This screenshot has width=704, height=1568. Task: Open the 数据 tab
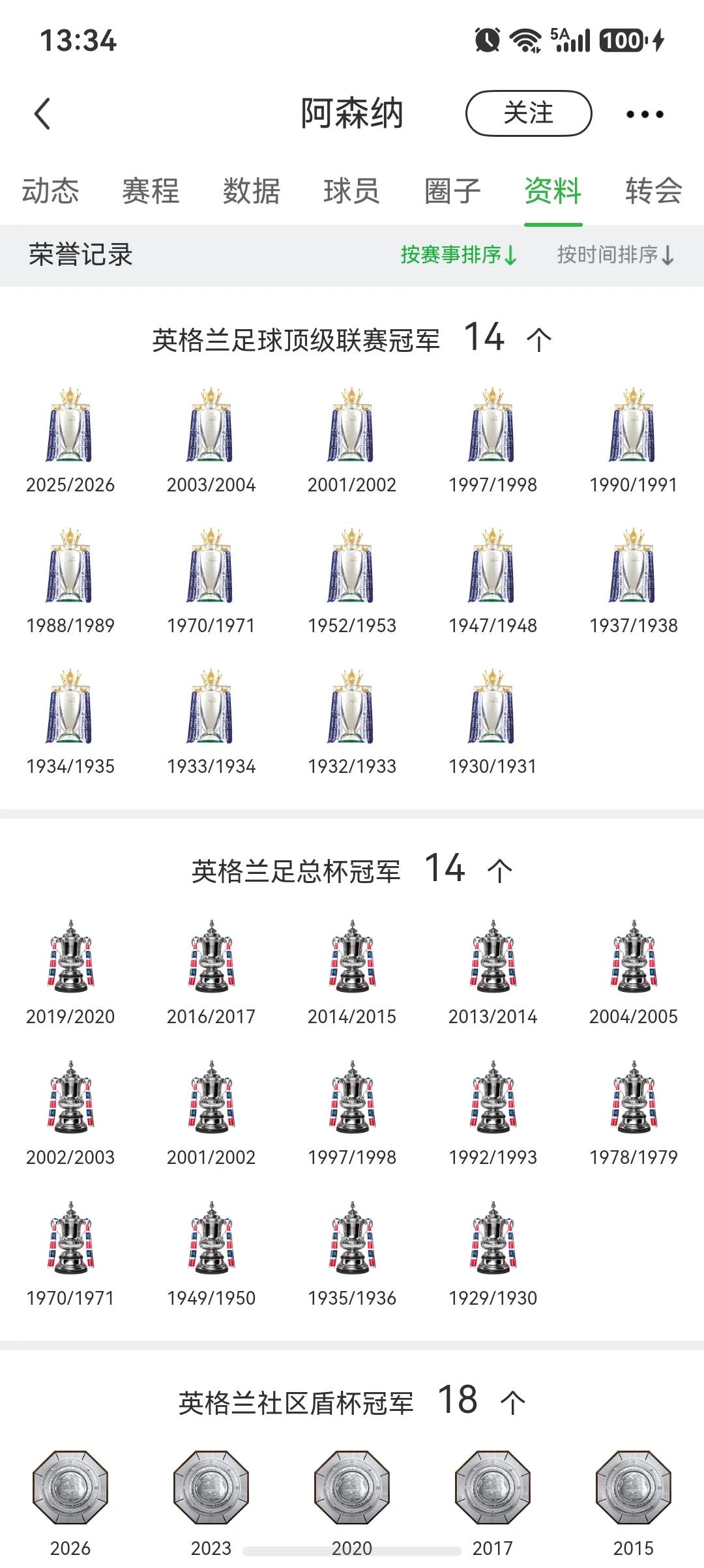coord(252,191)
